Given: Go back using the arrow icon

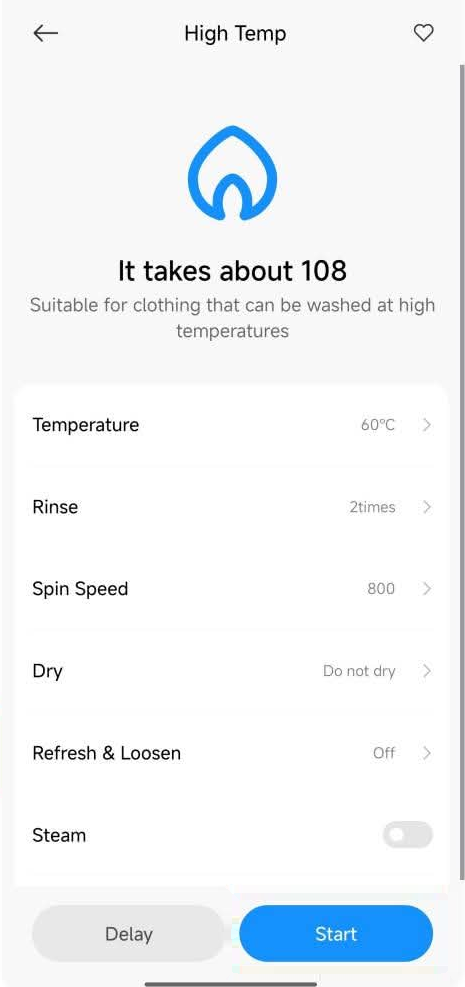Looking at the screenshot, I should tap(45, 33).
